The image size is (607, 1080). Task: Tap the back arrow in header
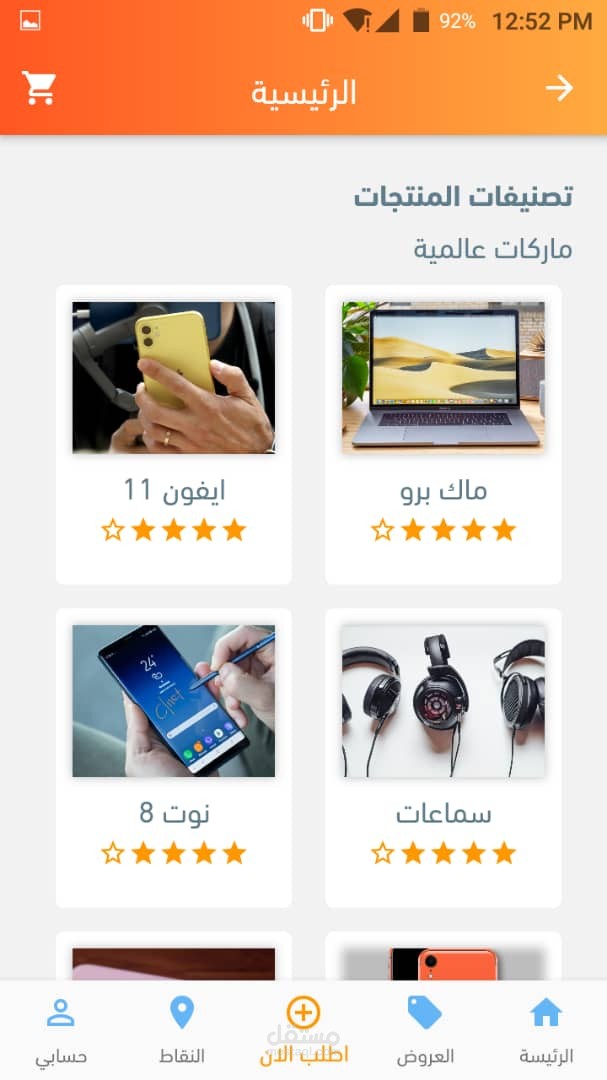[x=559, y=88]
